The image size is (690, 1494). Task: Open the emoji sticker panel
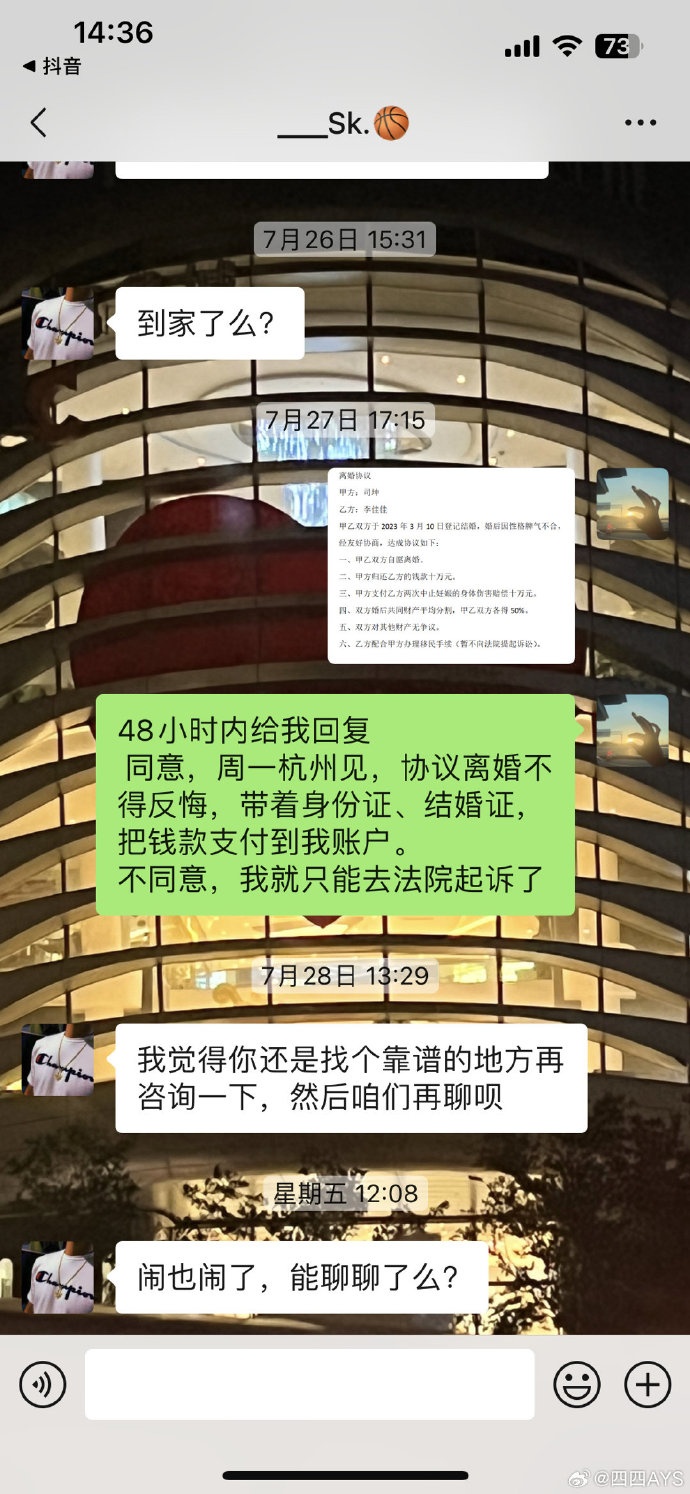point(577,1385)
